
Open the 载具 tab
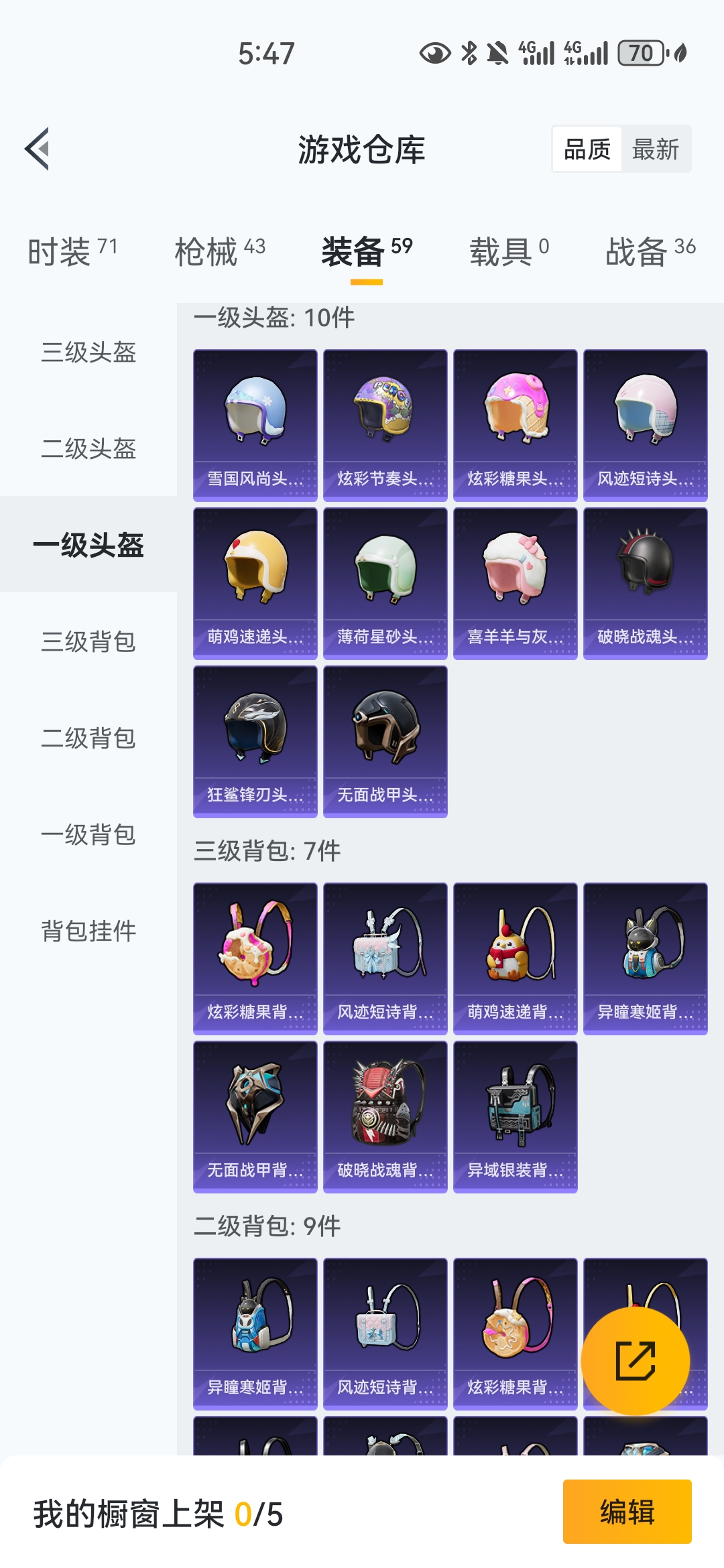pyautogui.click(x=509, y=252)
